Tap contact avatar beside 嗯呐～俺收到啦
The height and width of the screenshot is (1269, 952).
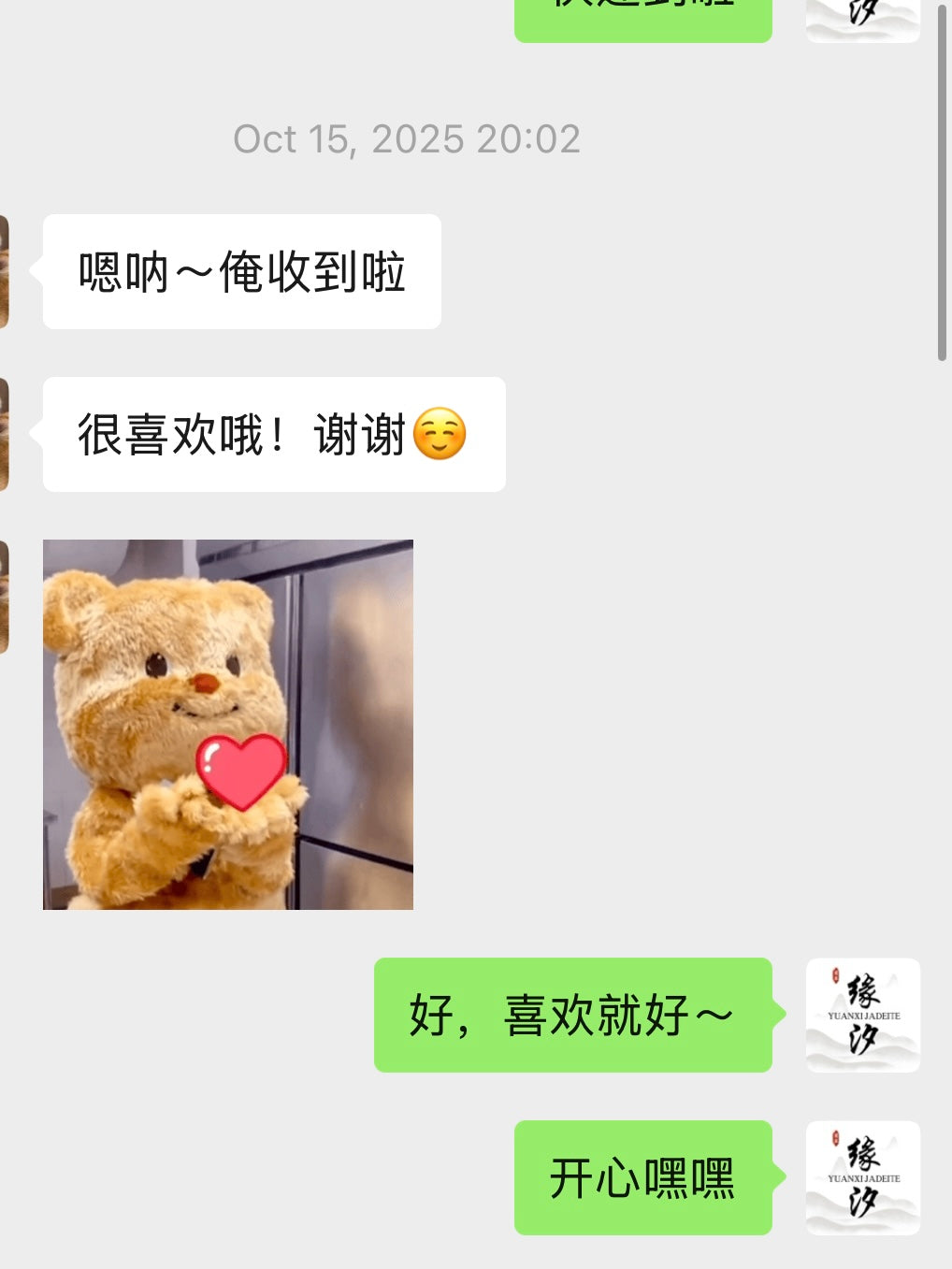point(4,272)
